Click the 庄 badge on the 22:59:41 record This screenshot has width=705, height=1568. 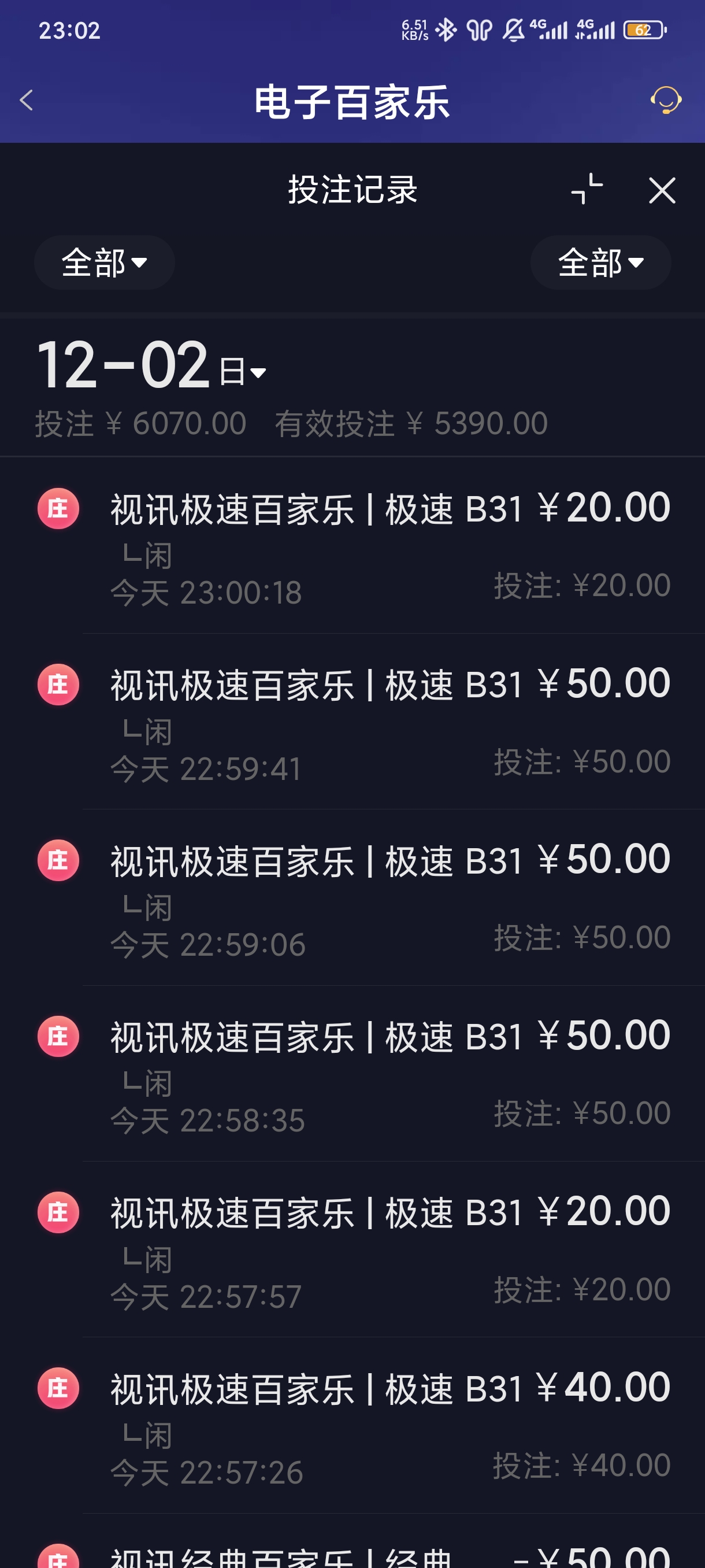click(x=58, y=685)
